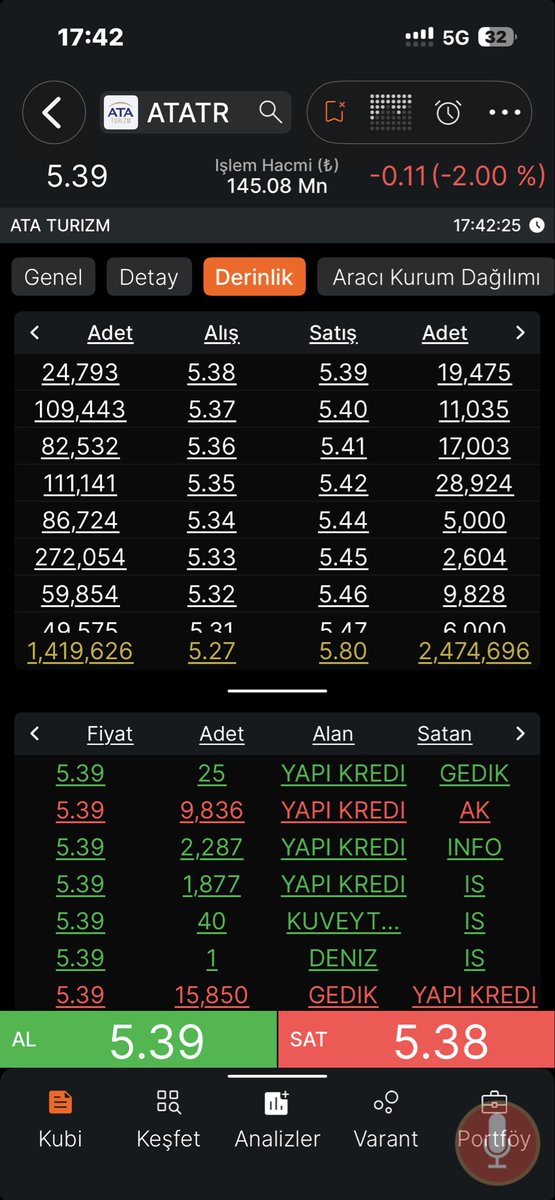Go to the Keşfet tab
555x1200 pixels.
pyautogui.click(x=168, y=1120)
